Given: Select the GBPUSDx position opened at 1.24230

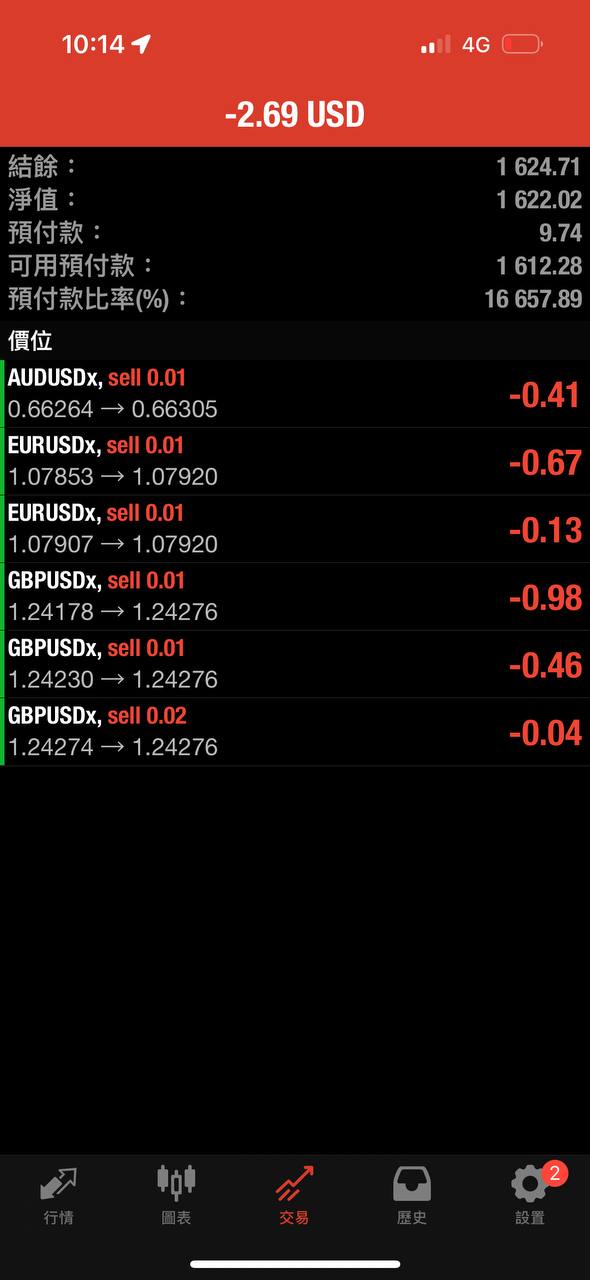Looking at the screenshot, I should click(295, 664).
